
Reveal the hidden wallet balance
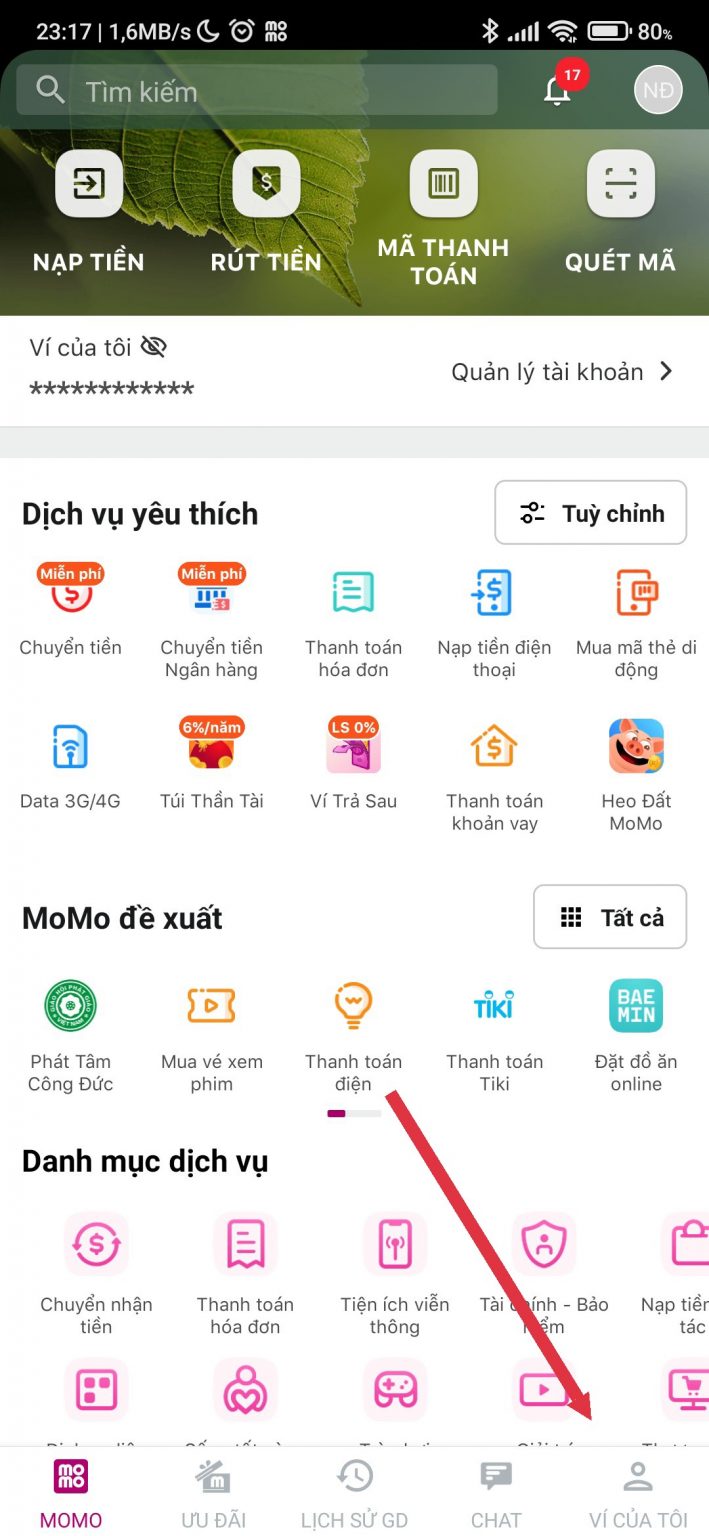pyautogui.click(x=153, y=347)
